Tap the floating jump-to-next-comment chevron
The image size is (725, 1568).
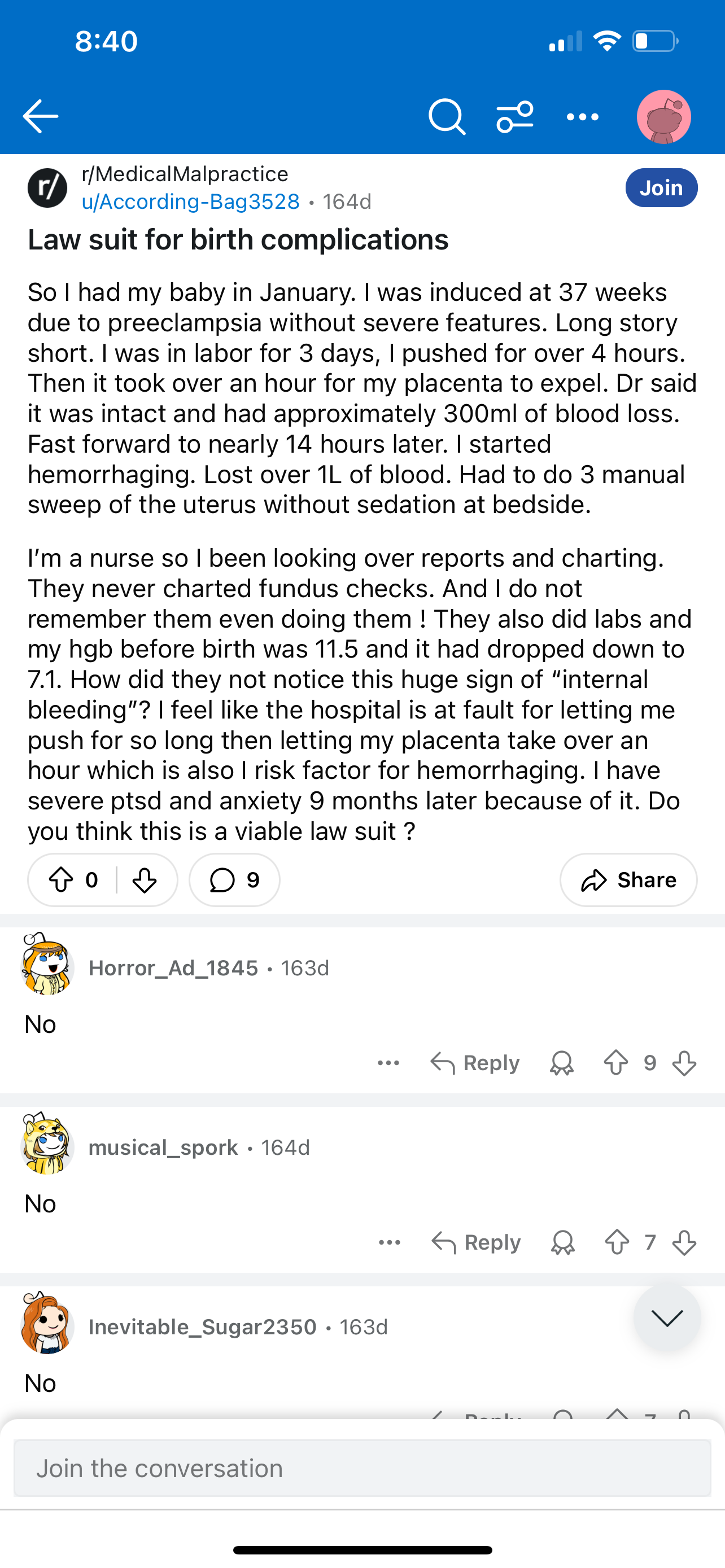click(x=667, y=1318)
